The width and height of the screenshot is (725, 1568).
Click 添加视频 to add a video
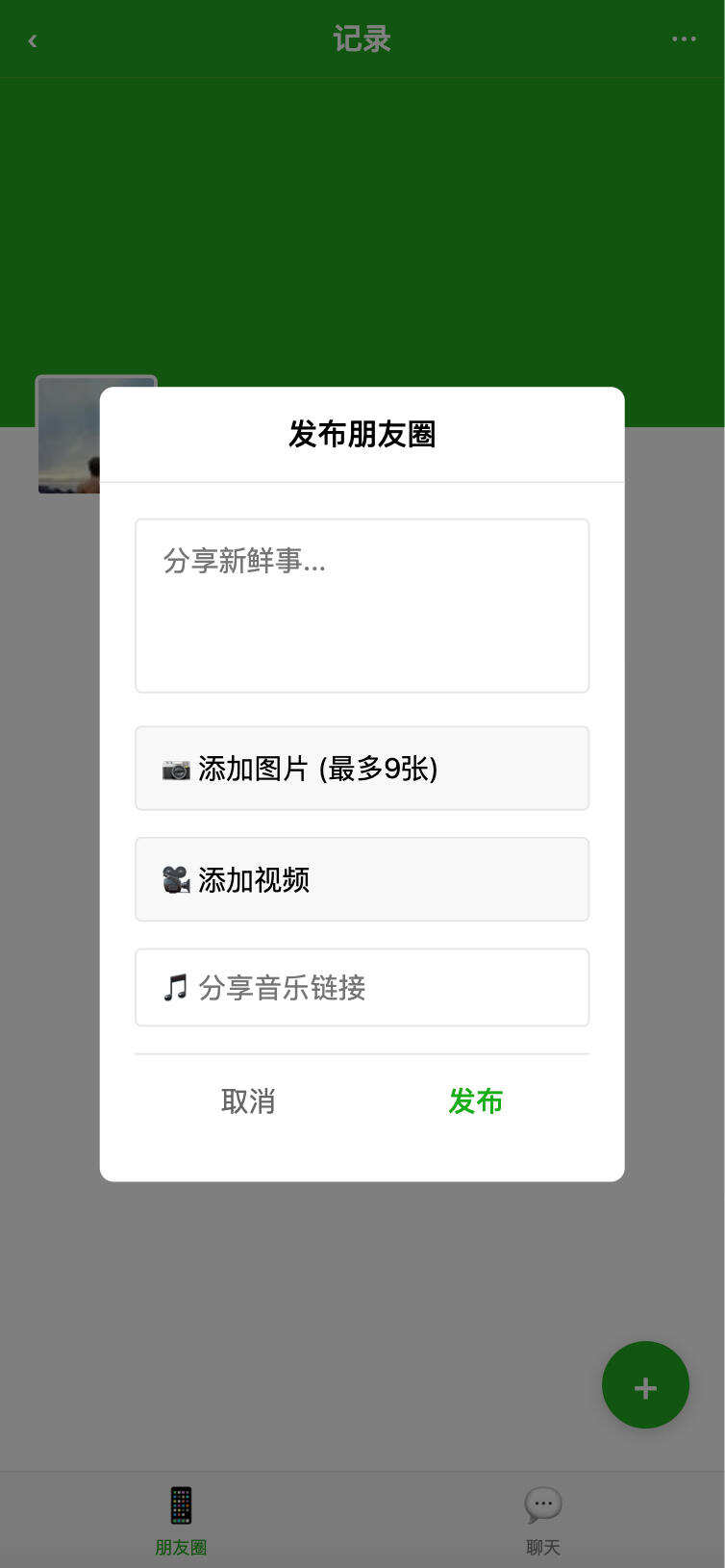(362, 879)
